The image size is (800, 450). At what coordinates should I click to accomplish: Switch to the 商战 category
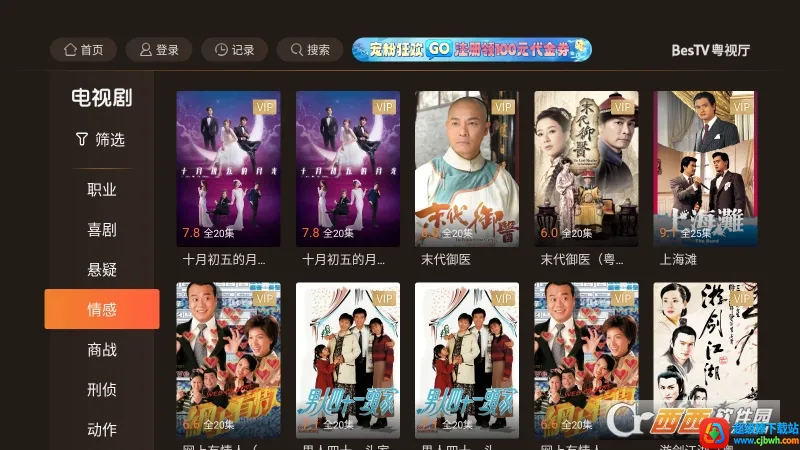(x=102, y=349)
